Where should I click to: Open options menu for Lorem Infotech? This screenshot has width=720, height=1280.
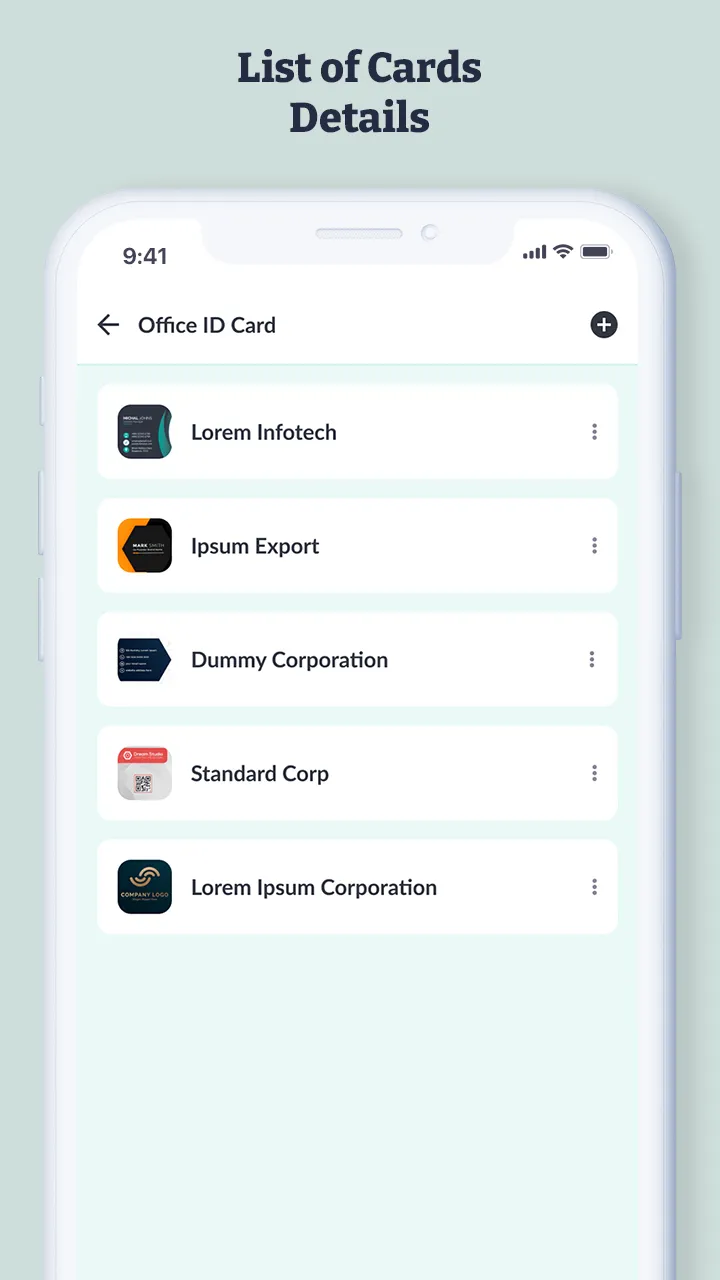click(x=594, y=431)
